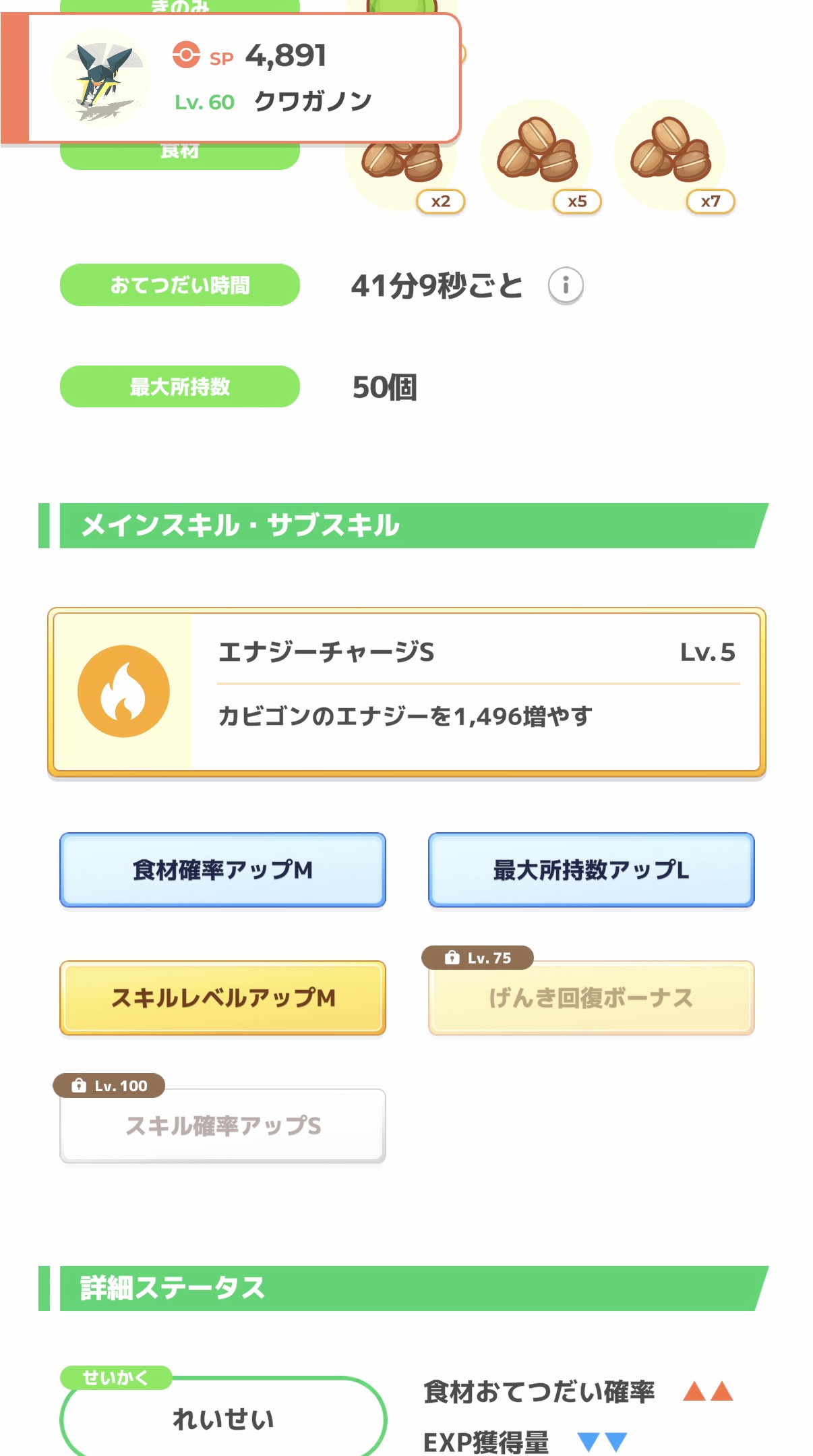
Task: Select the 最大所持数アップL sub skill
Action: point(591,870)
